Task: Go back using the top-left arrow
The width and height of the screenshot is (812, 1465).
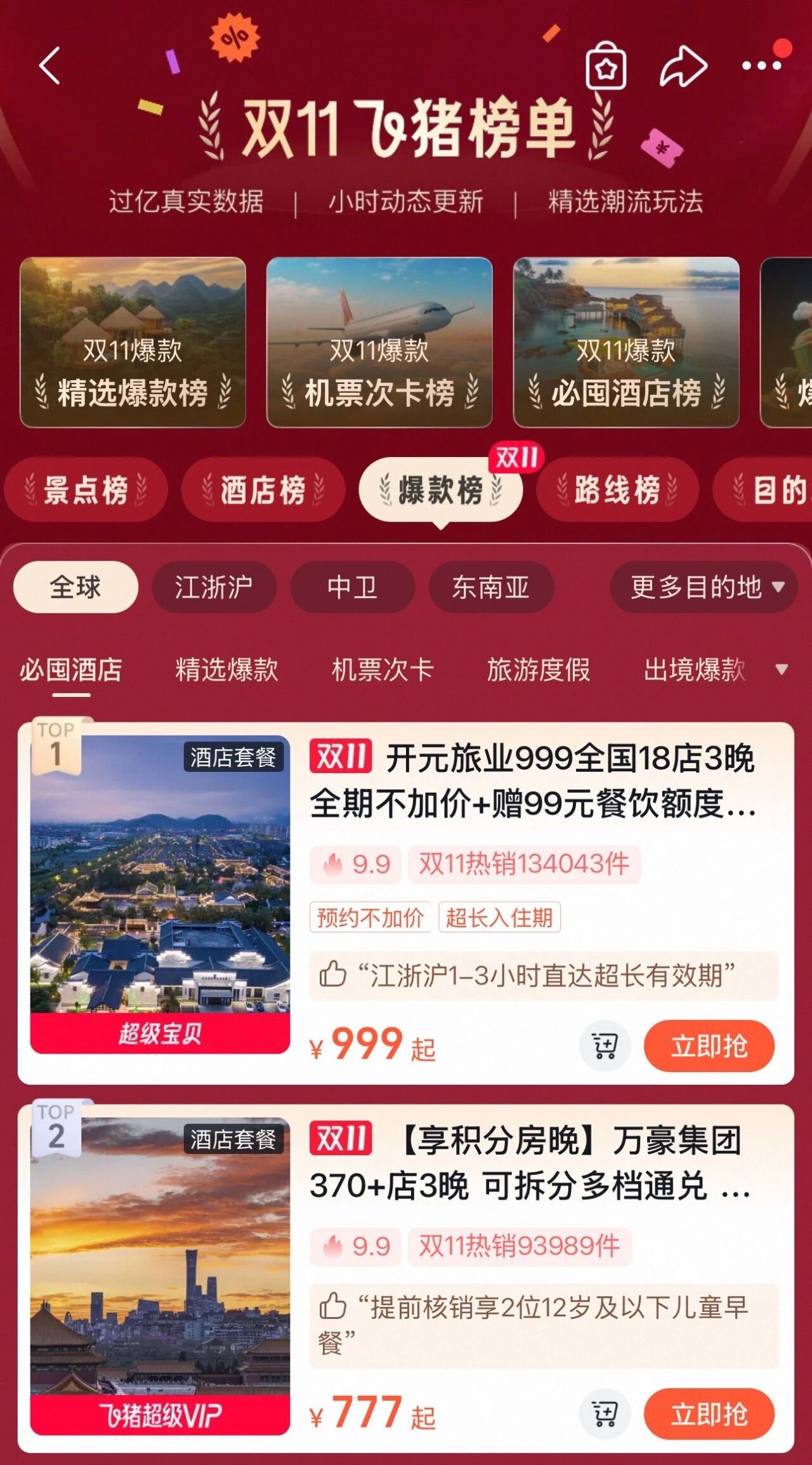Action: point(49,65)
